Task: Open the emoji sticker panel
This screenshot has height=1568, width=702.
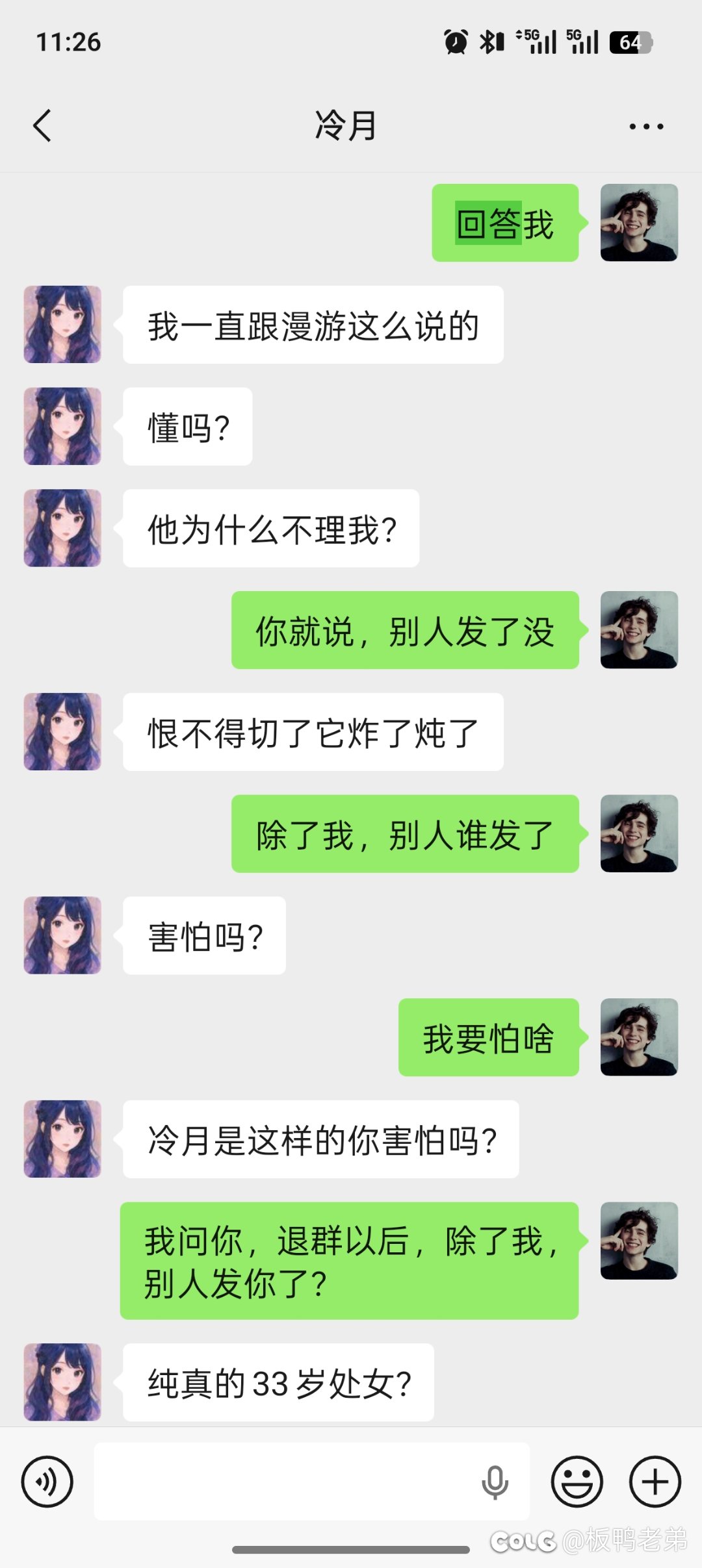Action: [577, 1481]
